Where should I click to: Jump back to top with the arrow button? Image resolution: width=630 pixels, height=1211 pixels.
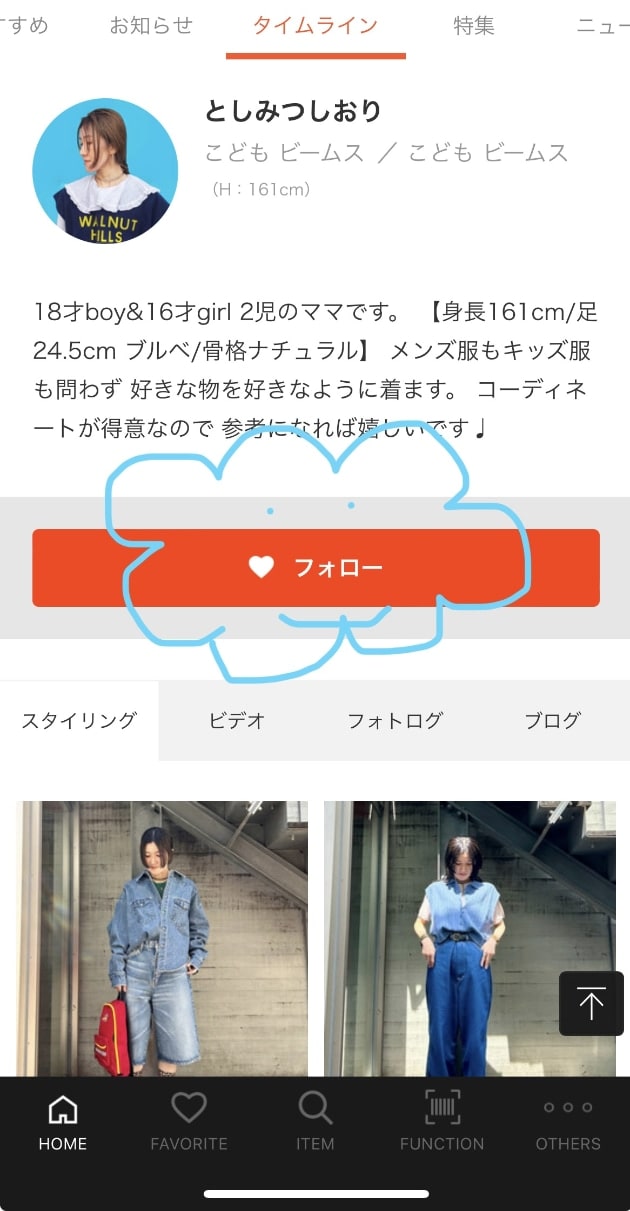tap(591, 1003)
